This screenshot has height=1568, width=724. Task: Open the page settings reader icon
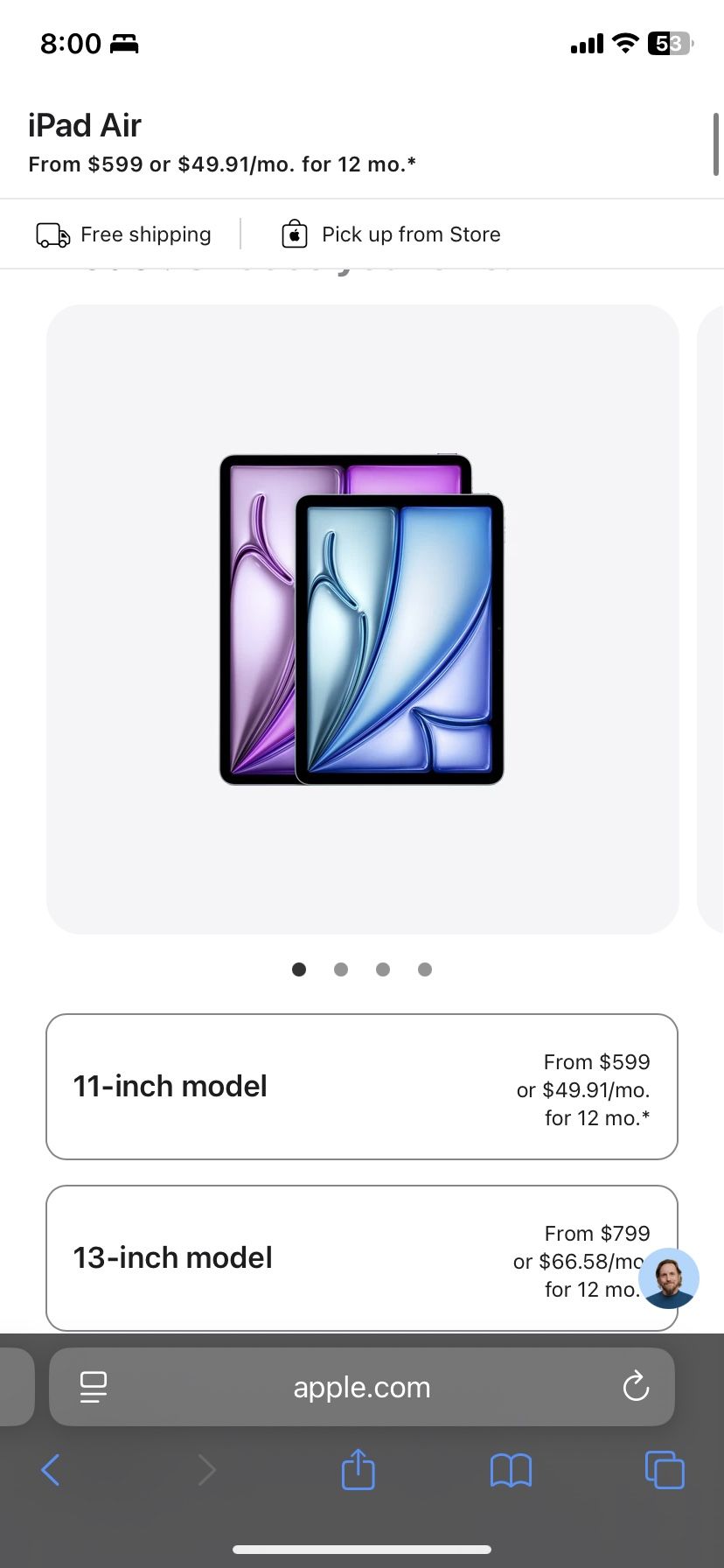94,1387
